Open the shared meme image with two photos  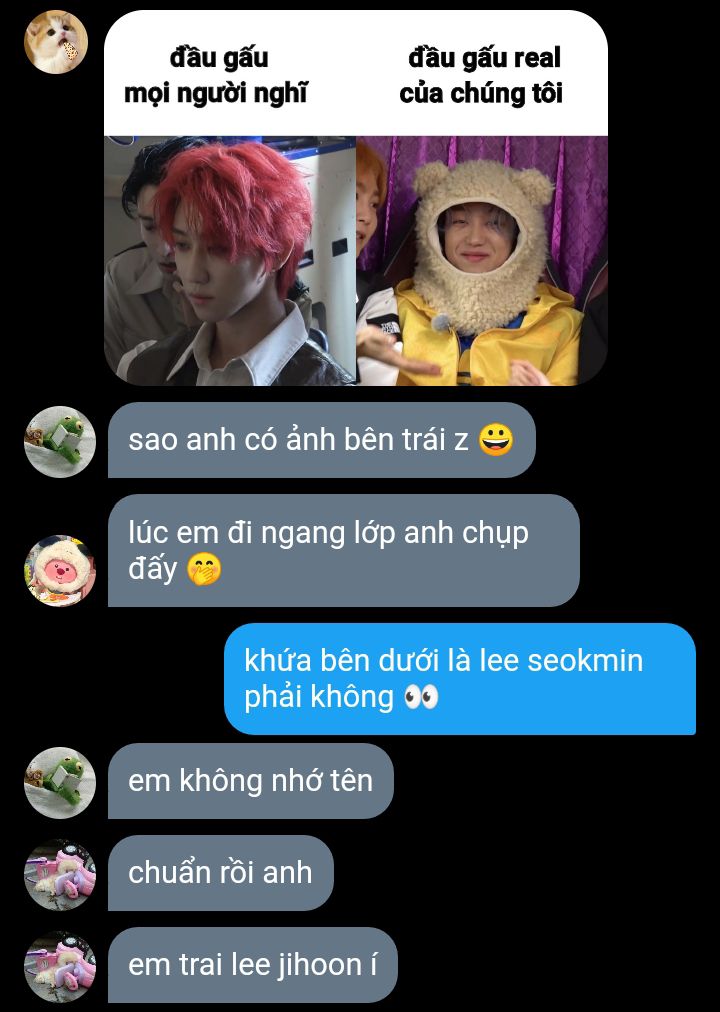356,198
